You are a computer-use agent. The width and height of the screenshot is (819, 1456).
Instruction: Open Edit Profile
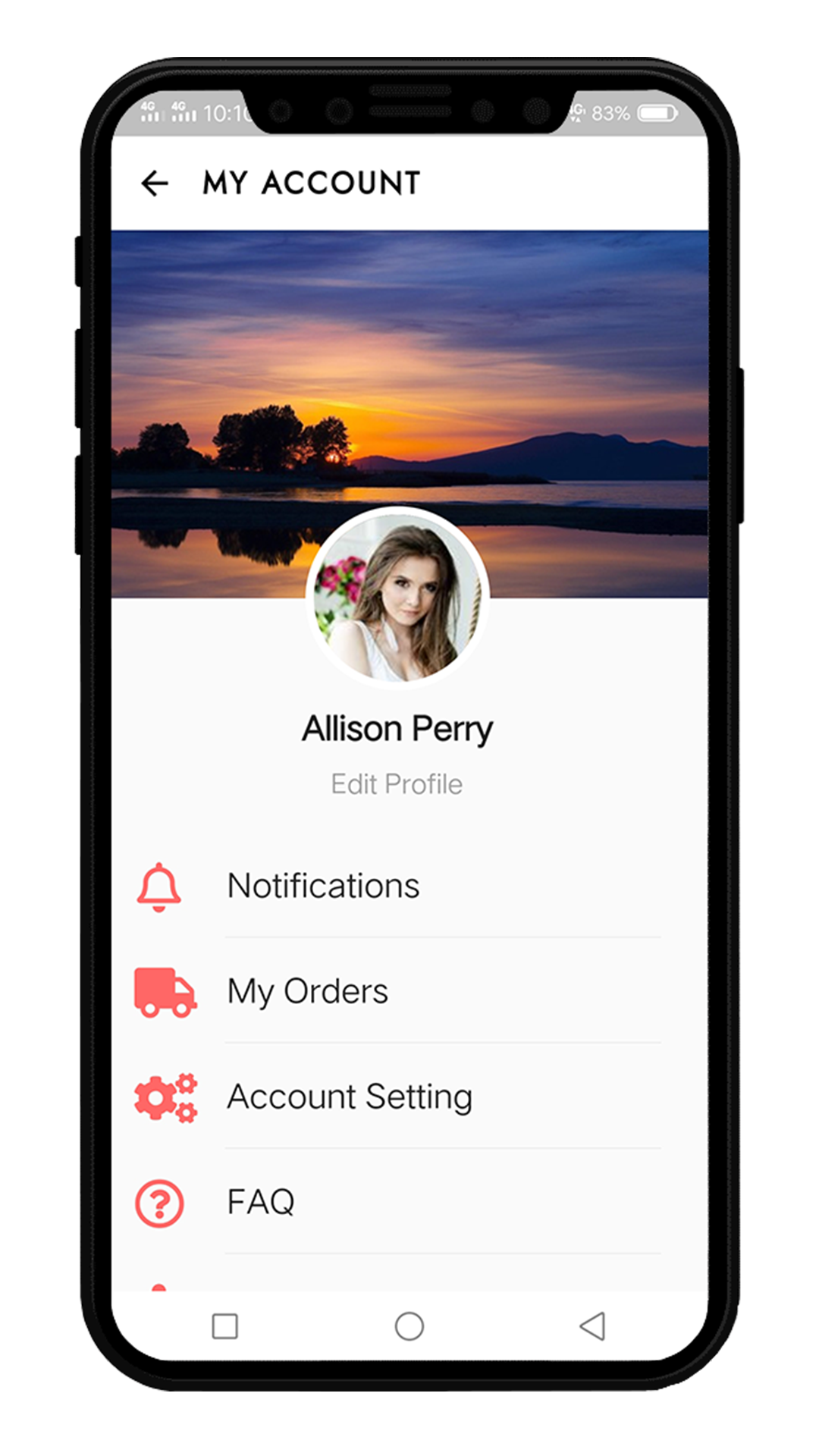point(397,784)
